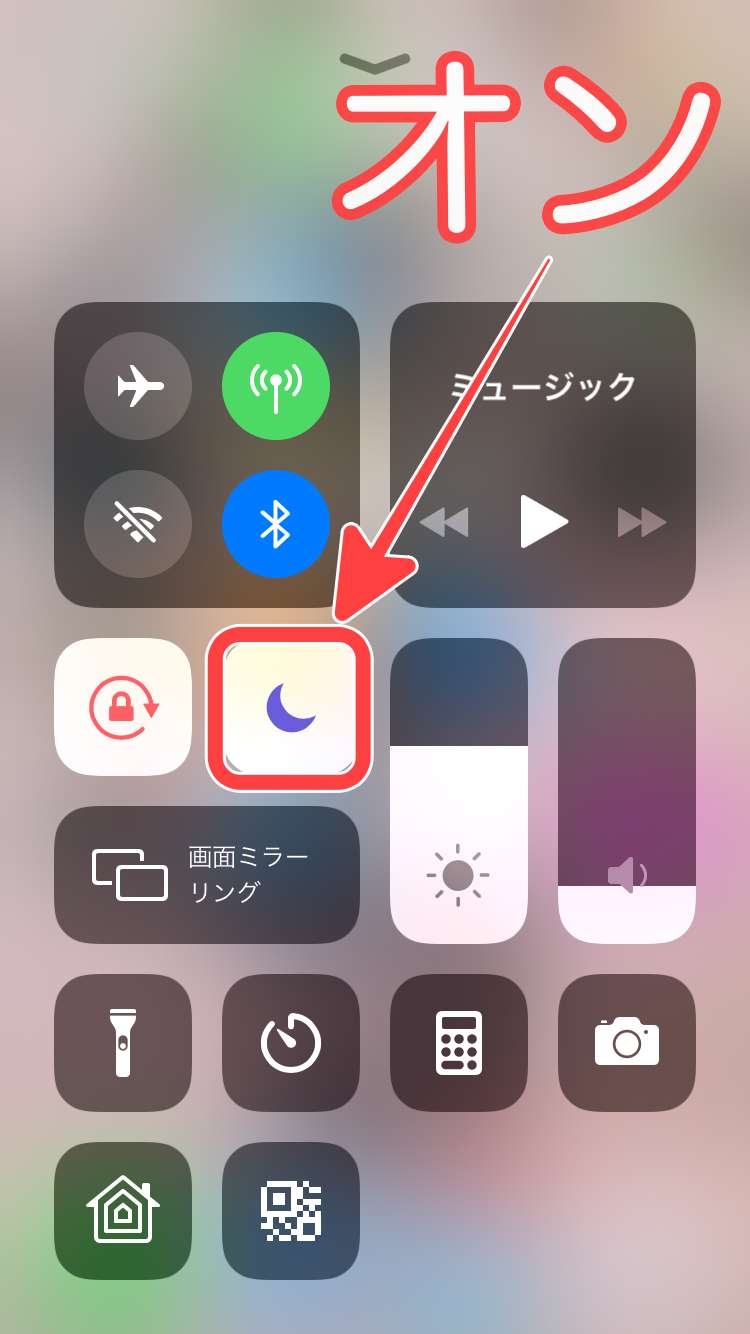Open Home accessory controls
This screenshot has height=1334, width=750.
click(x=123, y=1211)
